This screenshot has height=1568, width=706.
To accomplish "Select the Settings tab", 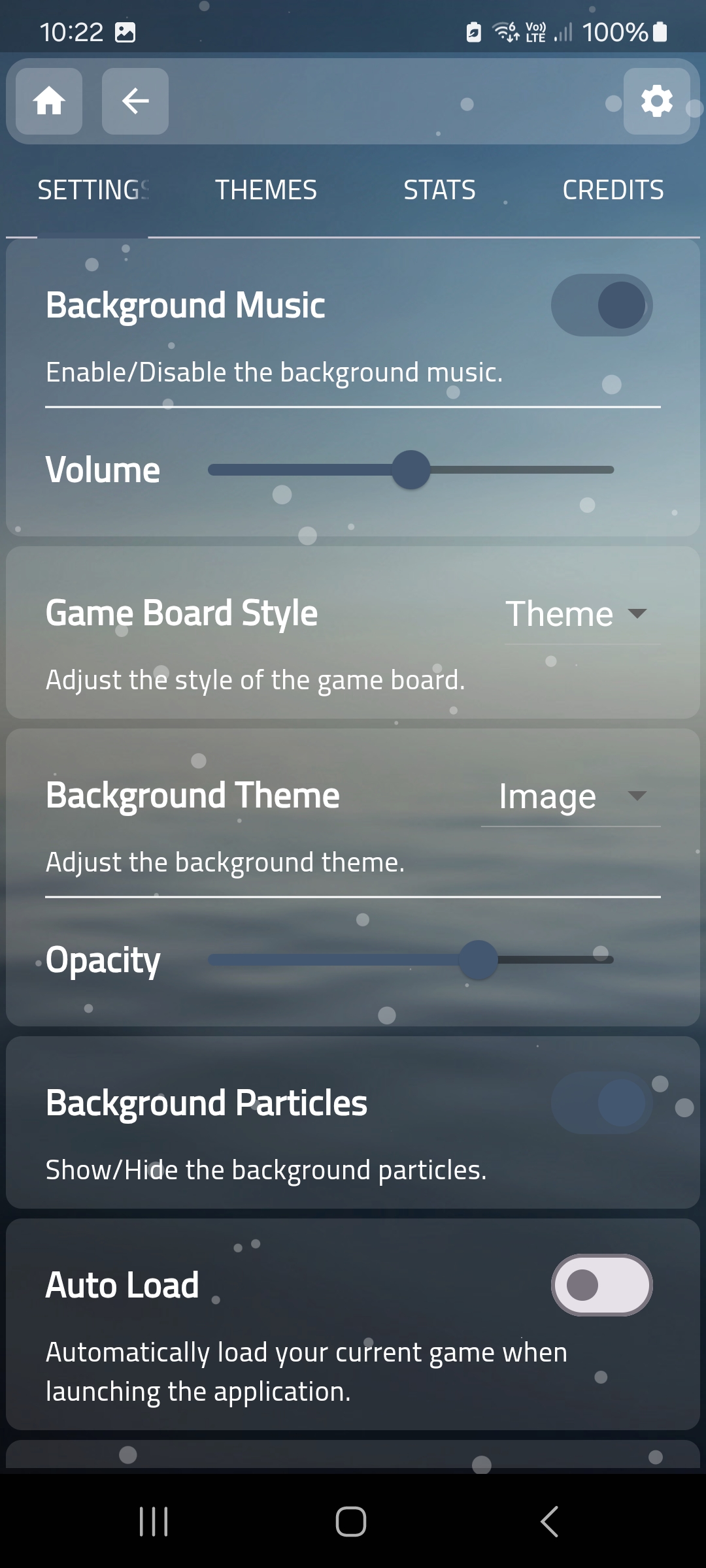I will pos(93,190).
